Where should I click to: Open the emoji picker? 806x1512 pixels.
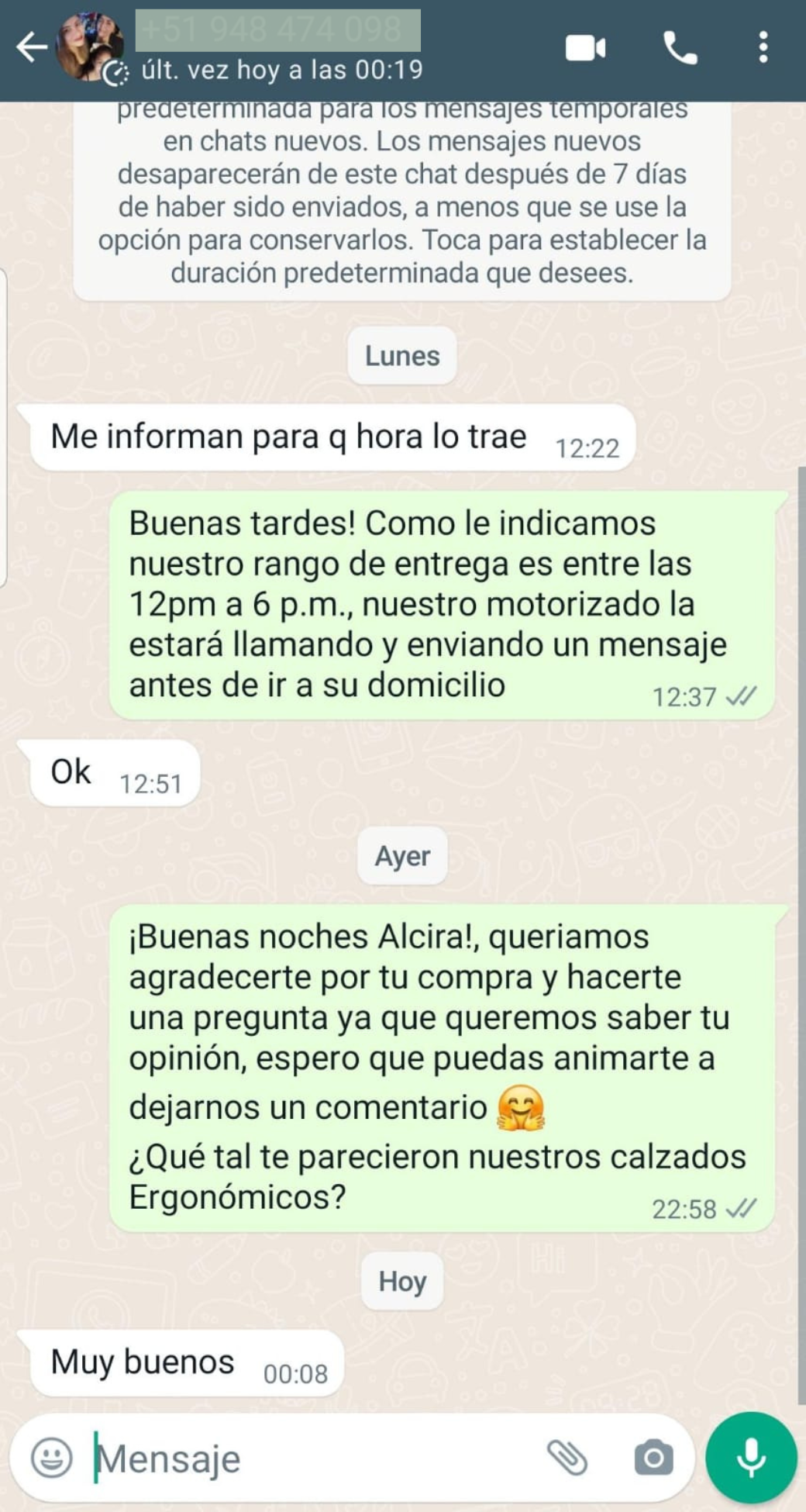[x=52, y=1458]
